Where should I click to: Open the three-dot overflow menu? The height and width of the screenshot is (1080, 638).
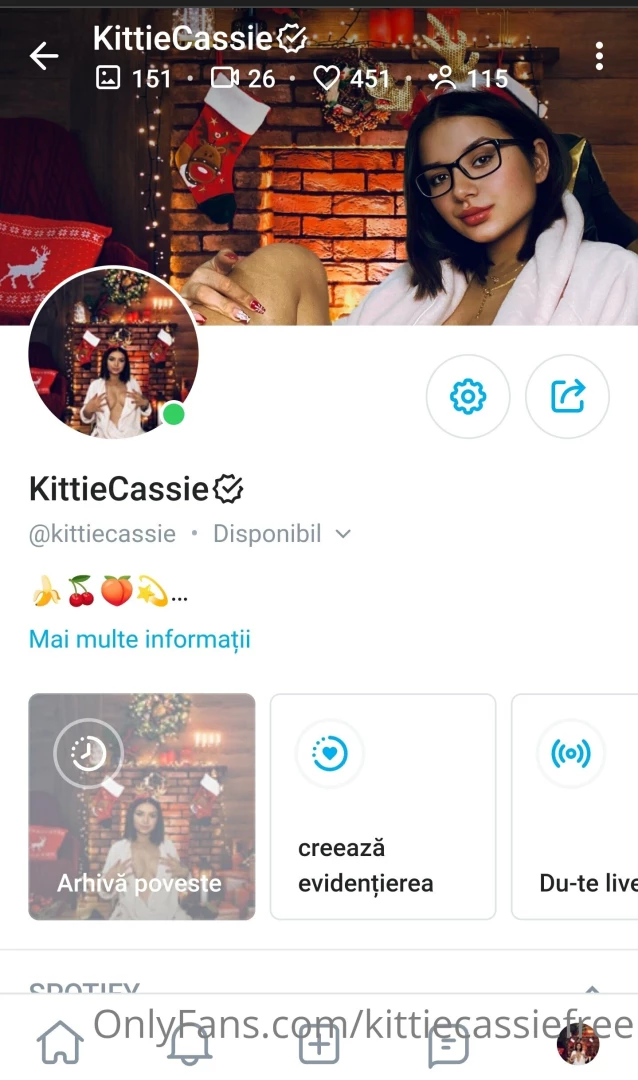pos(599,56)
